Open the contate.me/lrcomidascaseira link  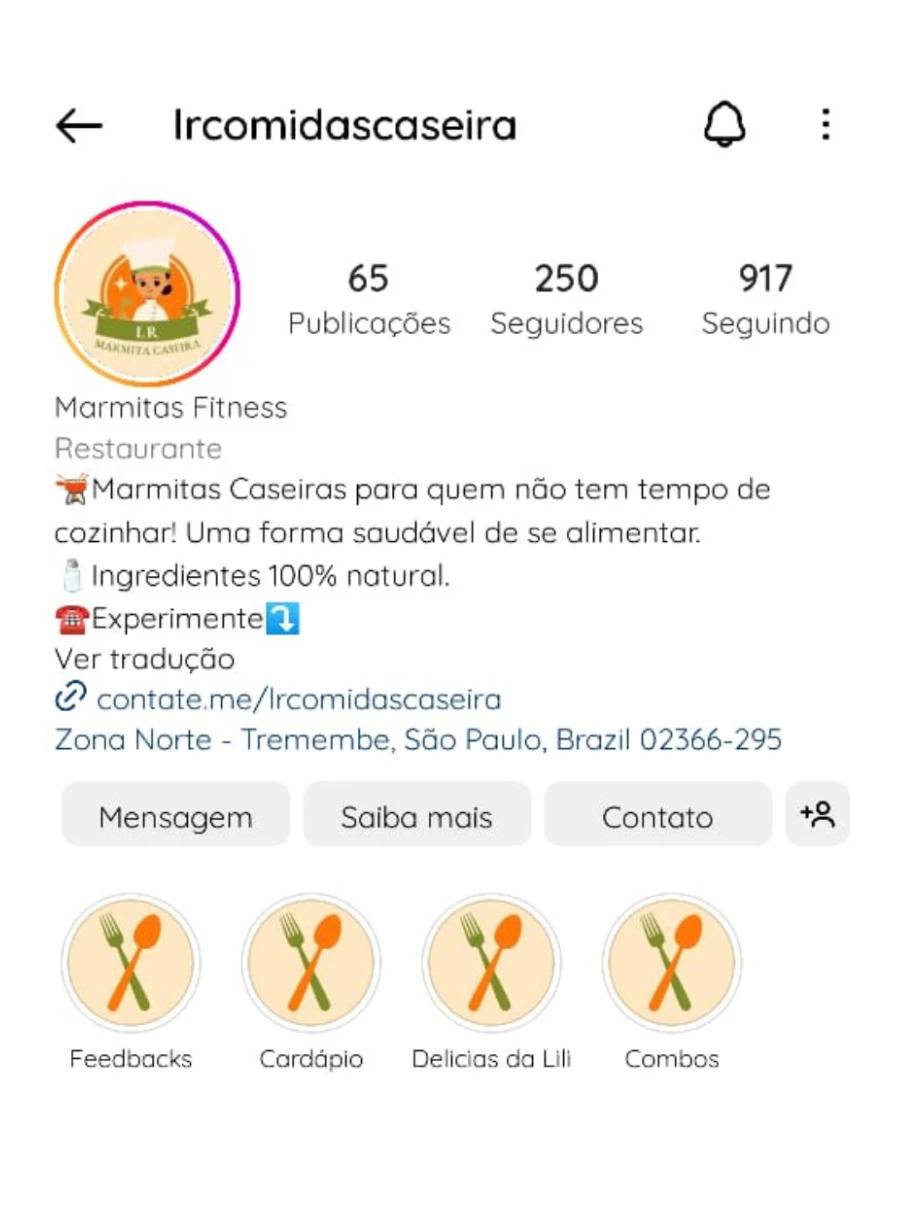(298, 699)
